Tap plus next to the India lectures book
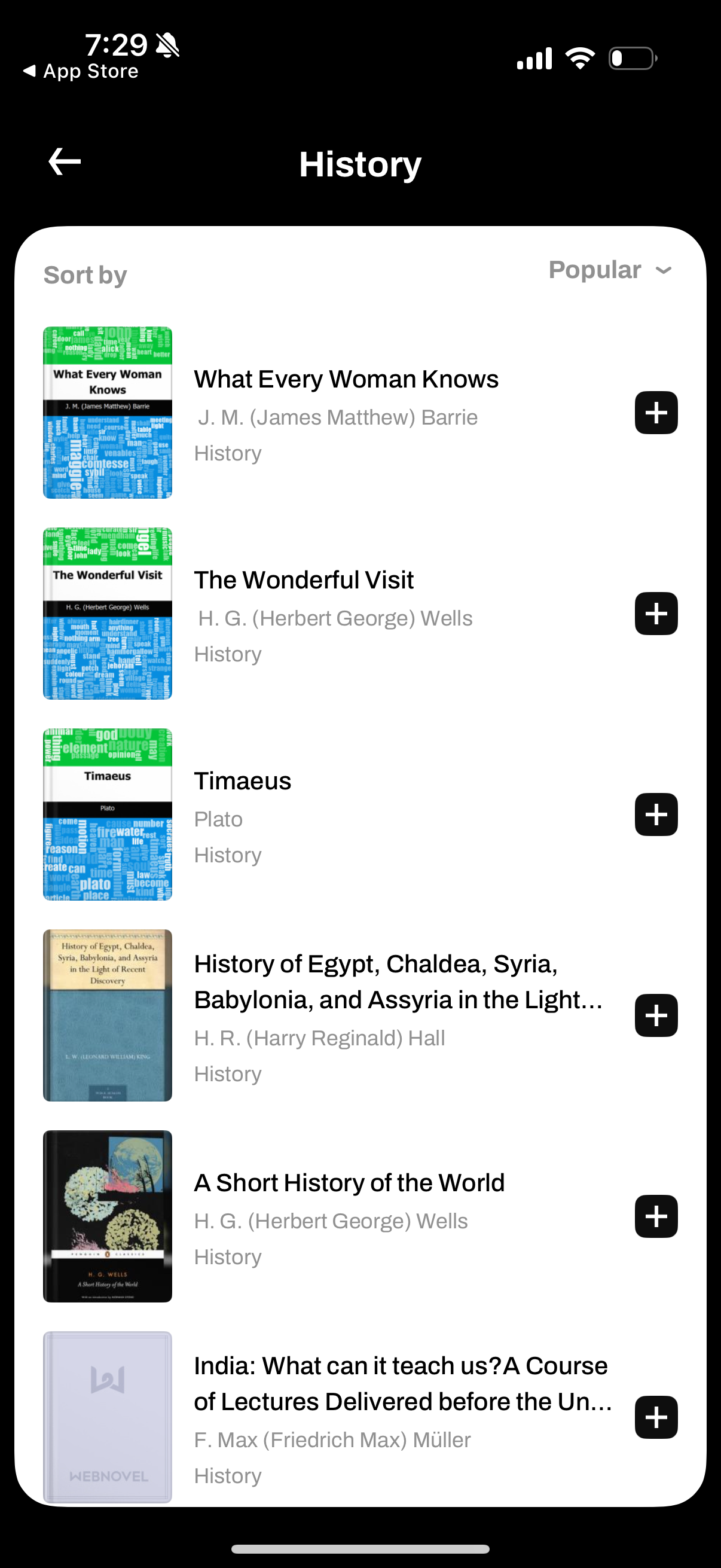This screenshot has width=721, height=1568. (x=655, y=1418)
